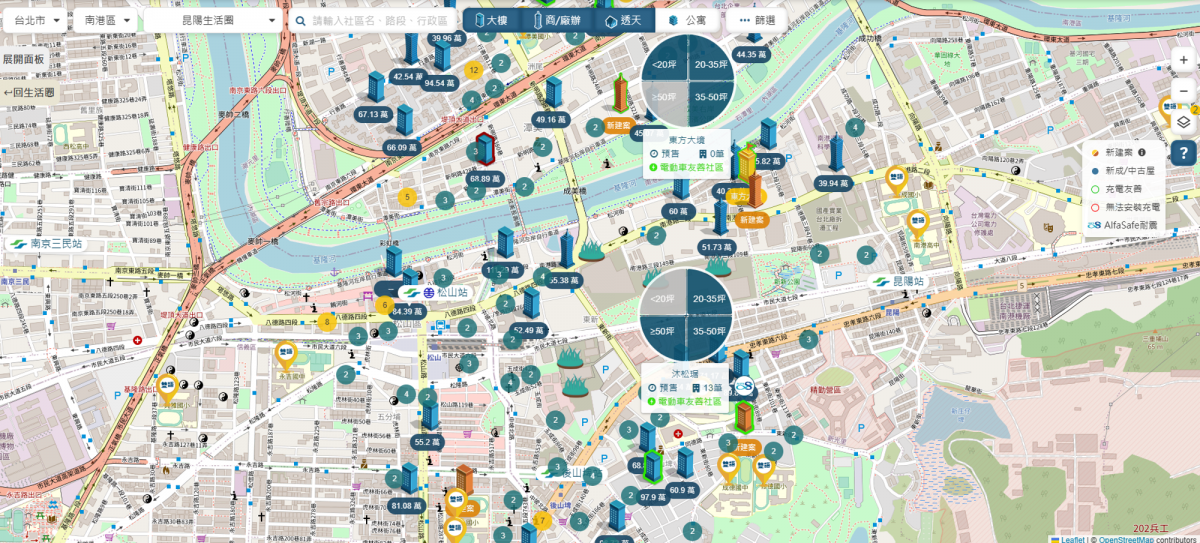This screenshot has width=1200, height=543.
Task: Open the 39.94 萬 building marker
Action: [x=833, y=183]
